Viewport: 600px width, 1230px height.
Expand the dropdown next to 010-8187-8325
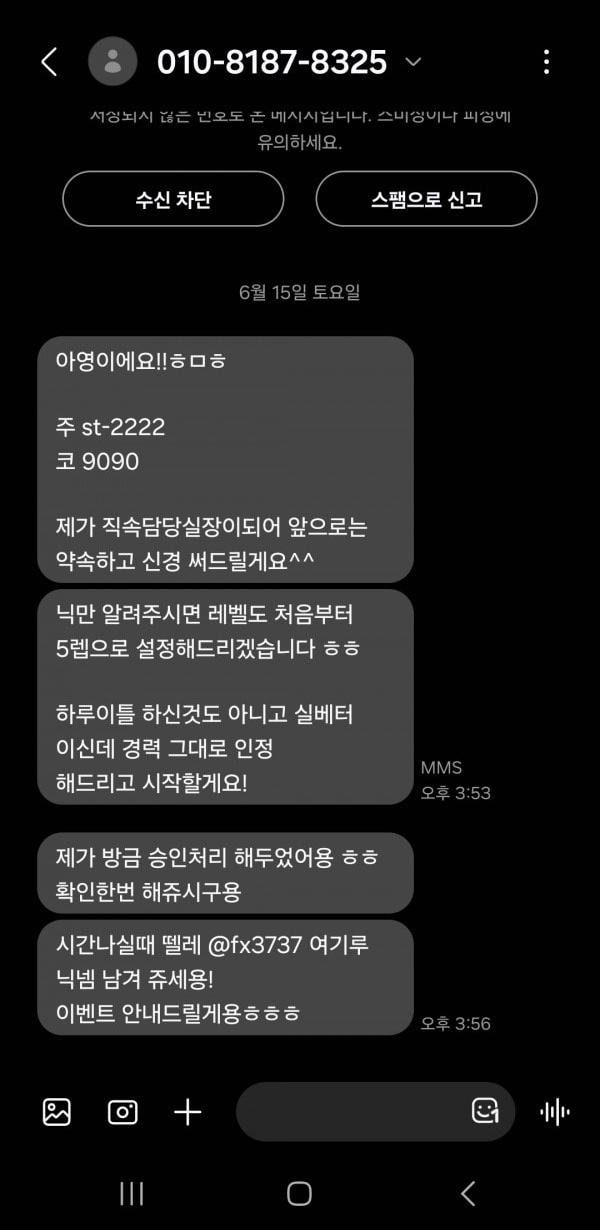[413, 62]
